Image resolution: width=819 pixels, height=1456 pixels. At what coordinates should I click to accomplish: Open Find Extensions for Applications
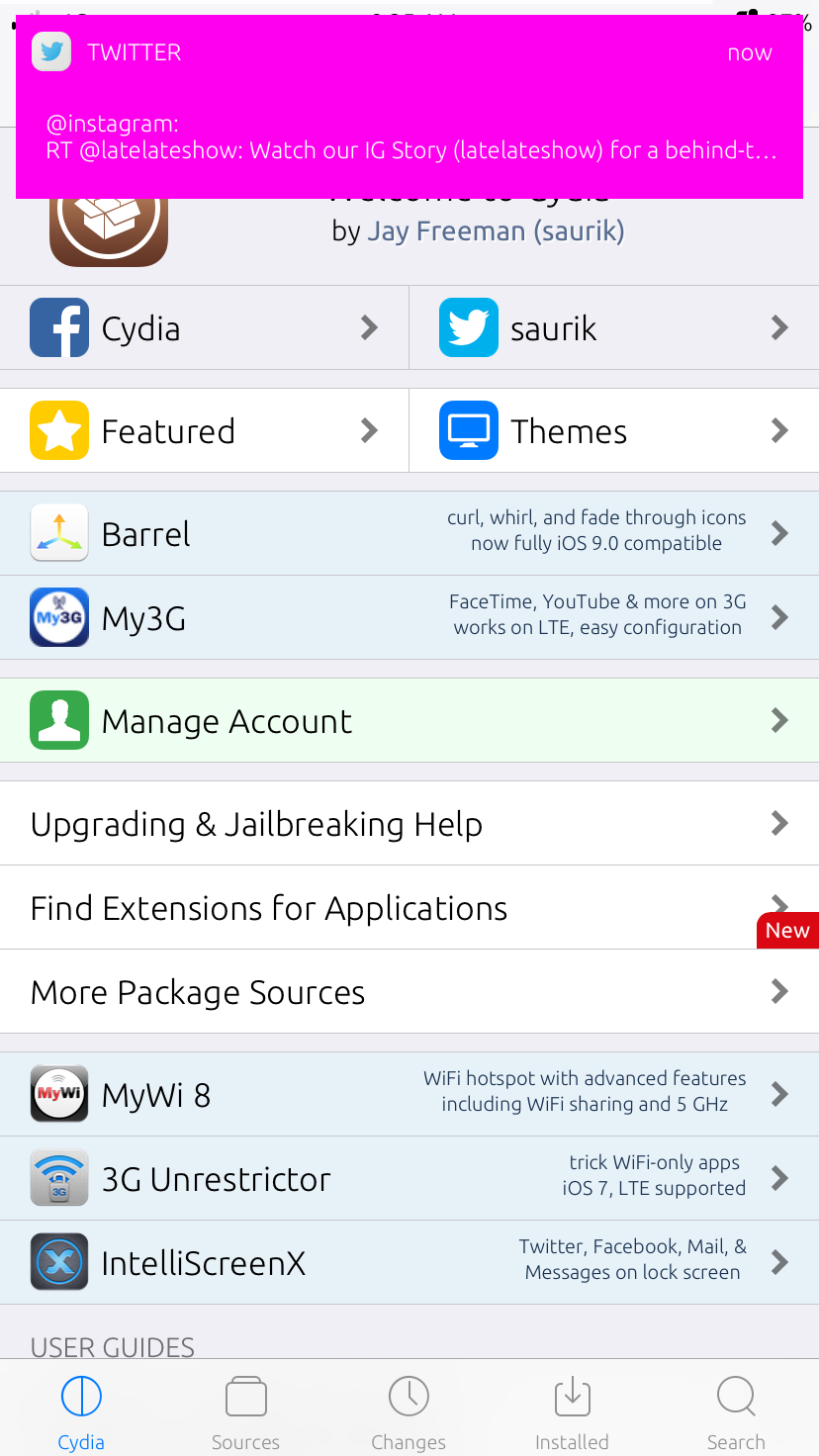point(409,907)
